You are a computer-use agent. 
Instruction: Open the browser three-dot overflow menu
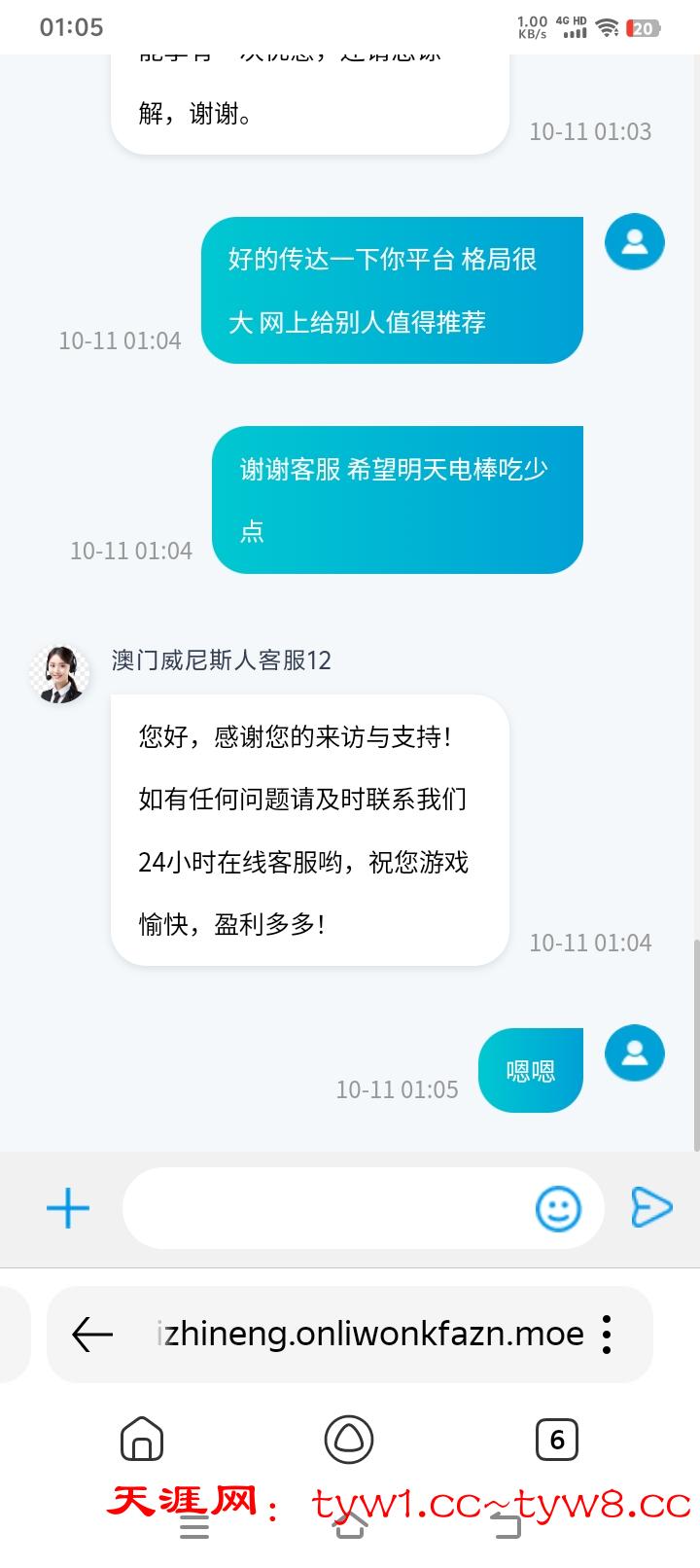[607, 1335]
